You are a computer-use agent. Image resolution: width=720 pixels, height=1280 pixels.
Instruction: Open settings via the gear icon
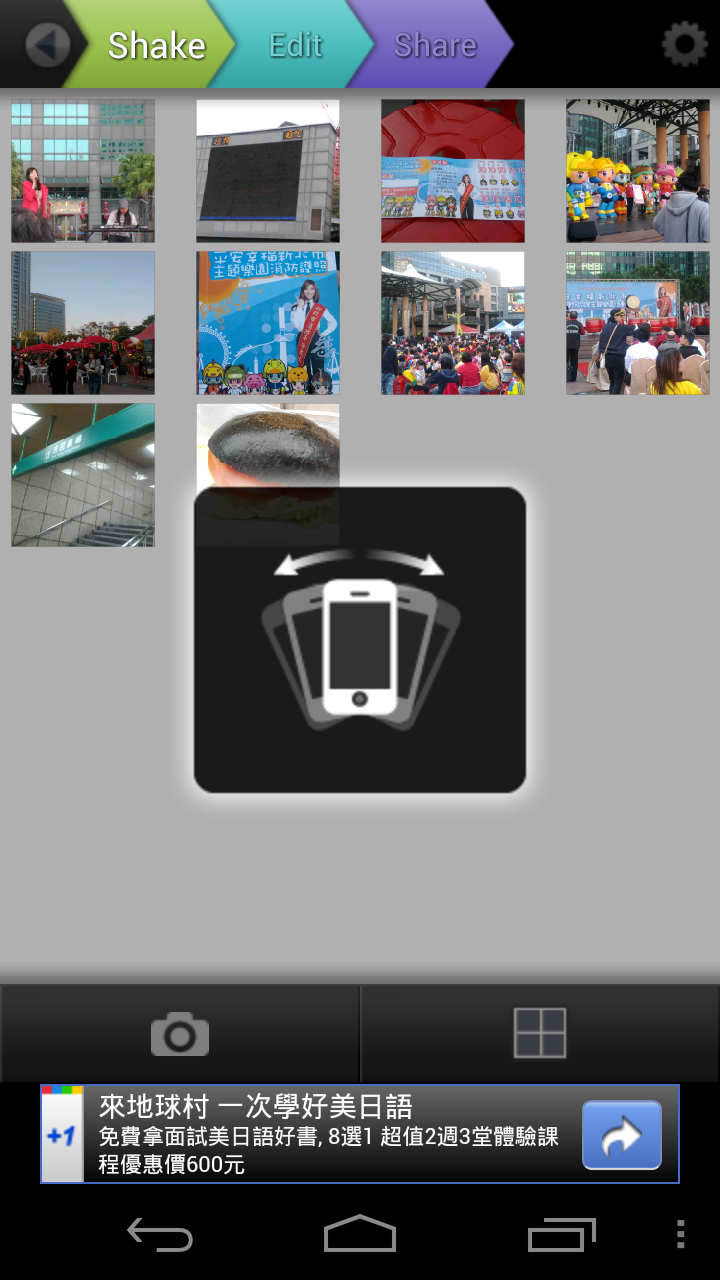coord(685,45)
